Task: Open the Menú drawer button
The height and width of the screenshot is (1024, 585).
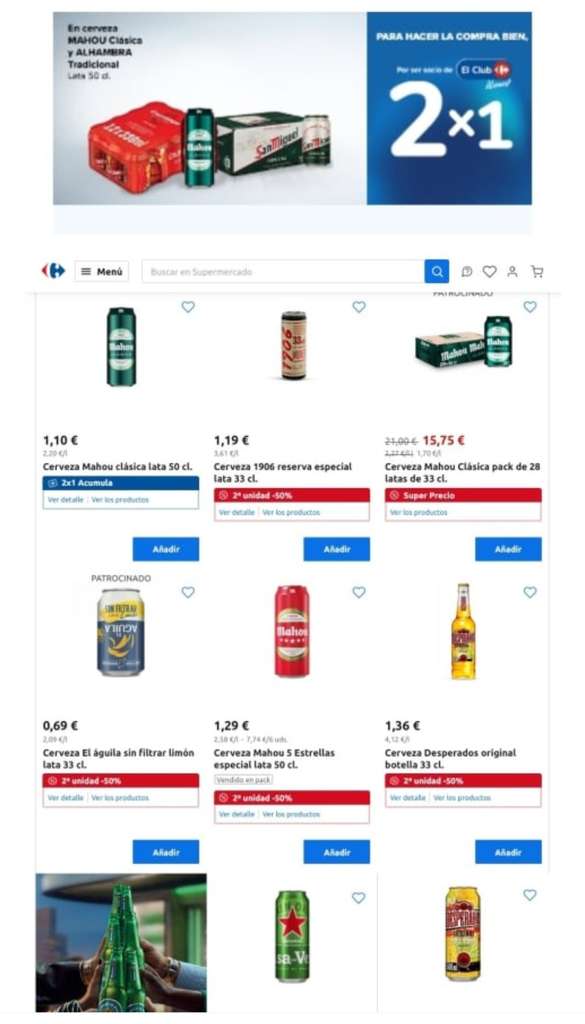Action: (101, 272)
